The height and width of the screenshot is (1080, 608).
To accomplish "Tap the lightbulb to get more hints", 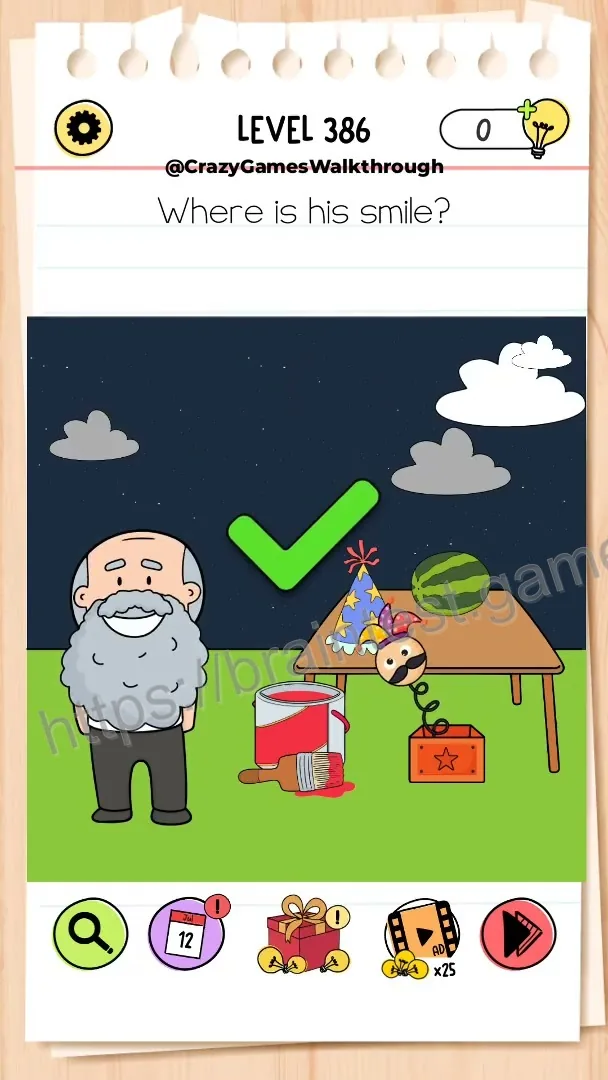I will pyautogui.click(x=544, y=128).
